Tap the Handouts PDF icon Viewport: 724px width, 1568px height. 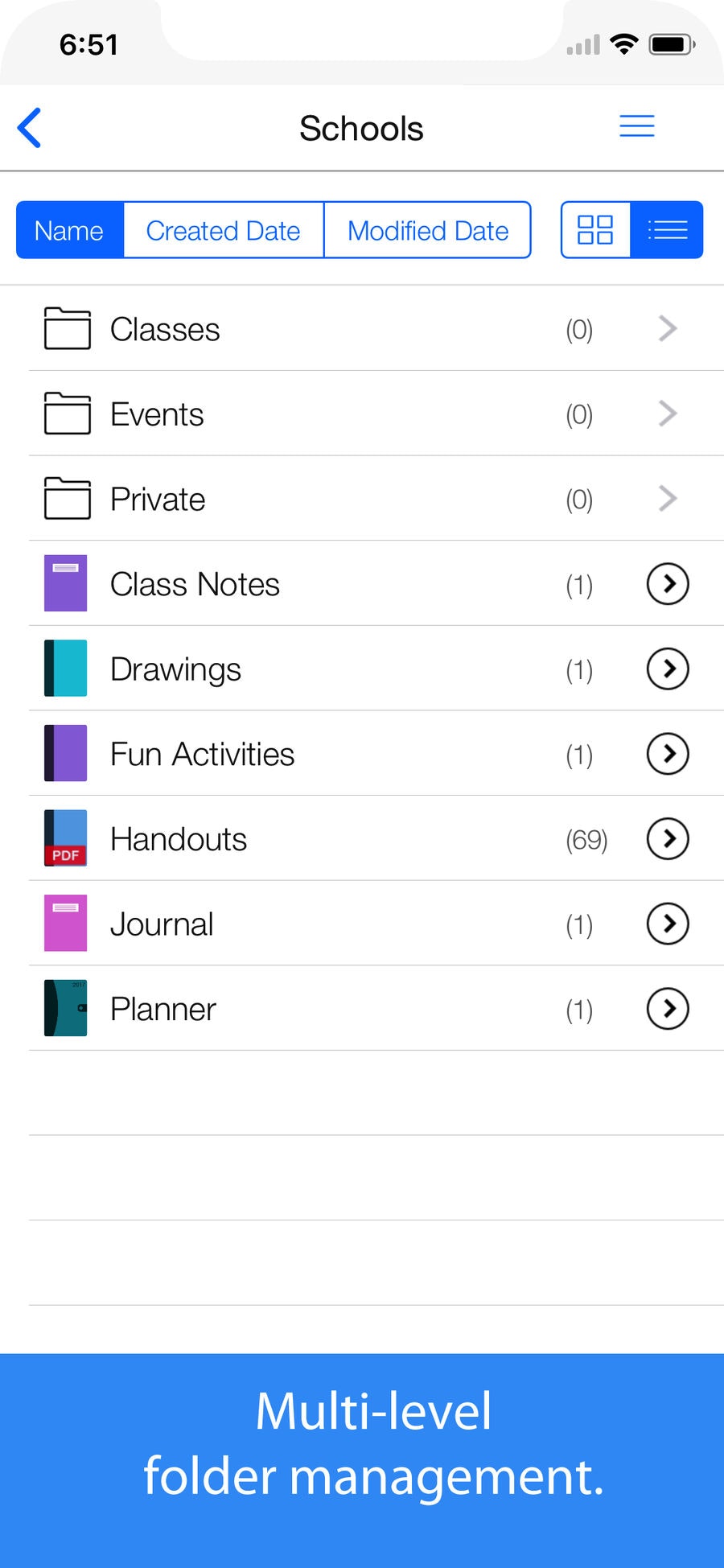coord(65,838)
